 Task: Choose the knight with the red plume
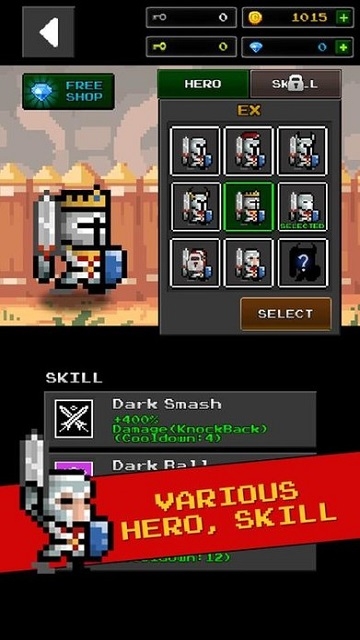click(x=249, y=151)
